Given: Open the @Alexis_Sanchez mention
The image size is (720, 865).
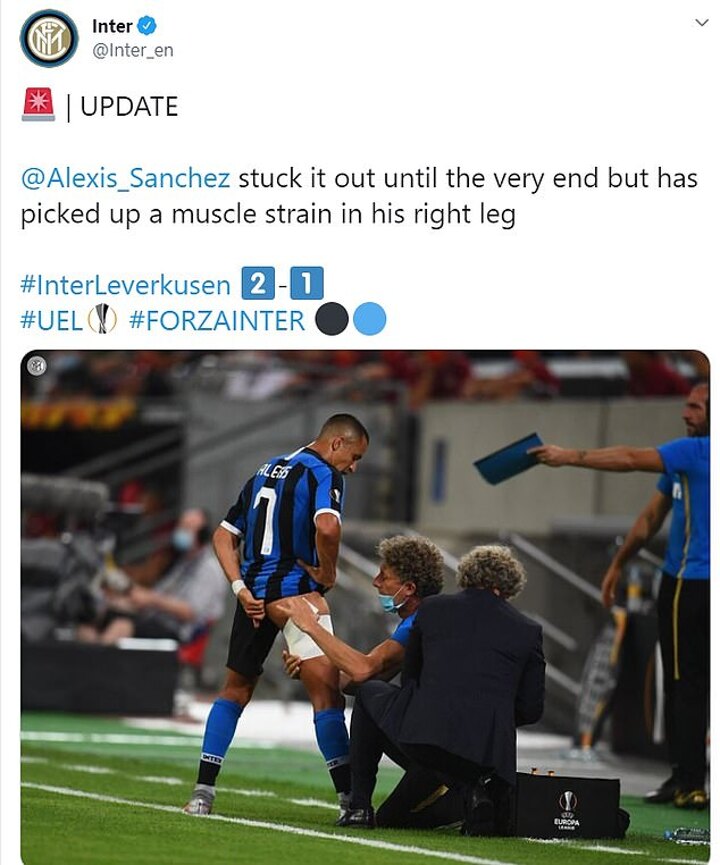Looking at the screenshot, I should pyautogui.click(x=124, y=178).
